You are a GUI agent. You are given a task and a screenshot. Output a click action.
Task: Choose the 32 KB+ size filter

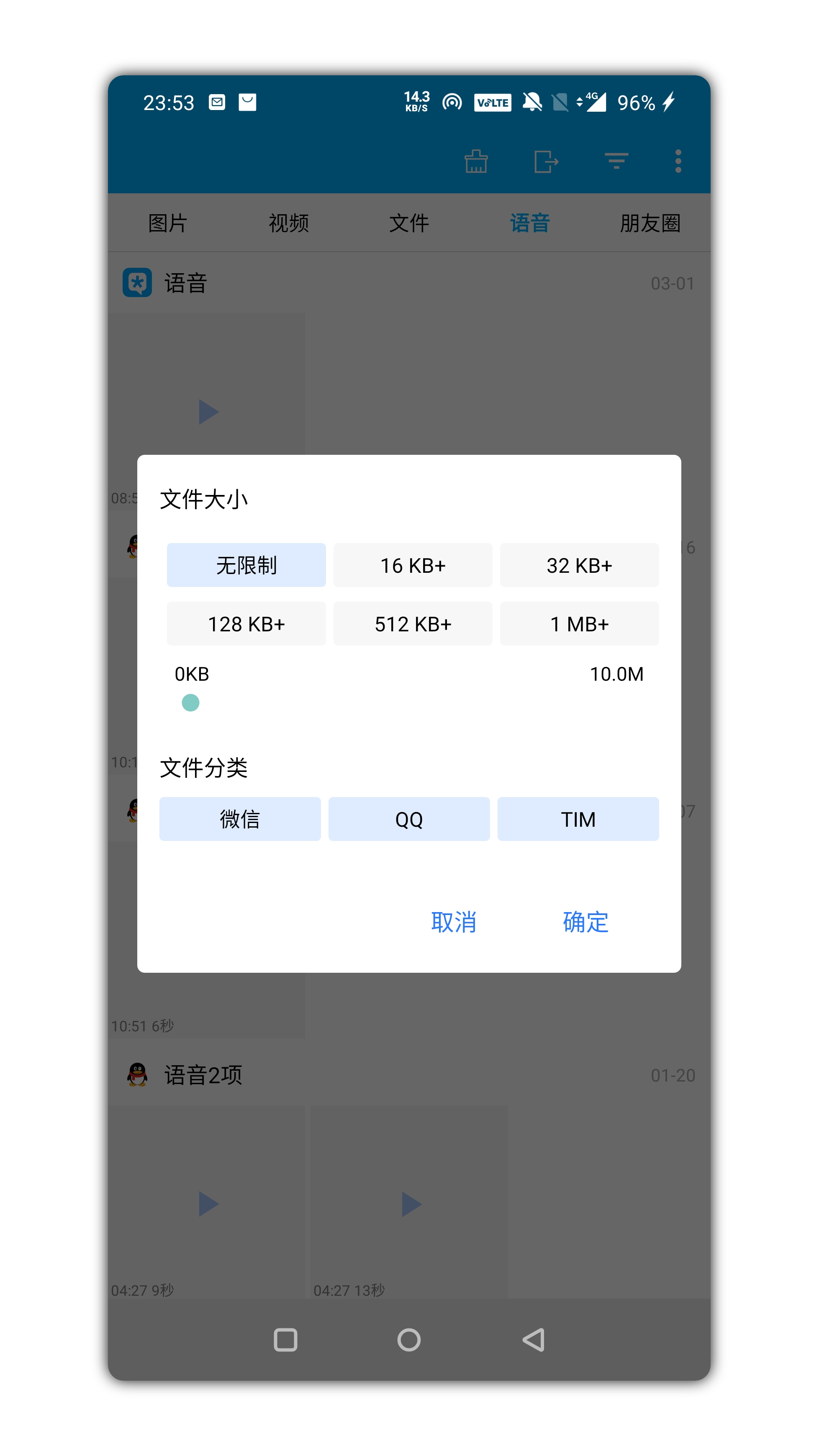579,565
